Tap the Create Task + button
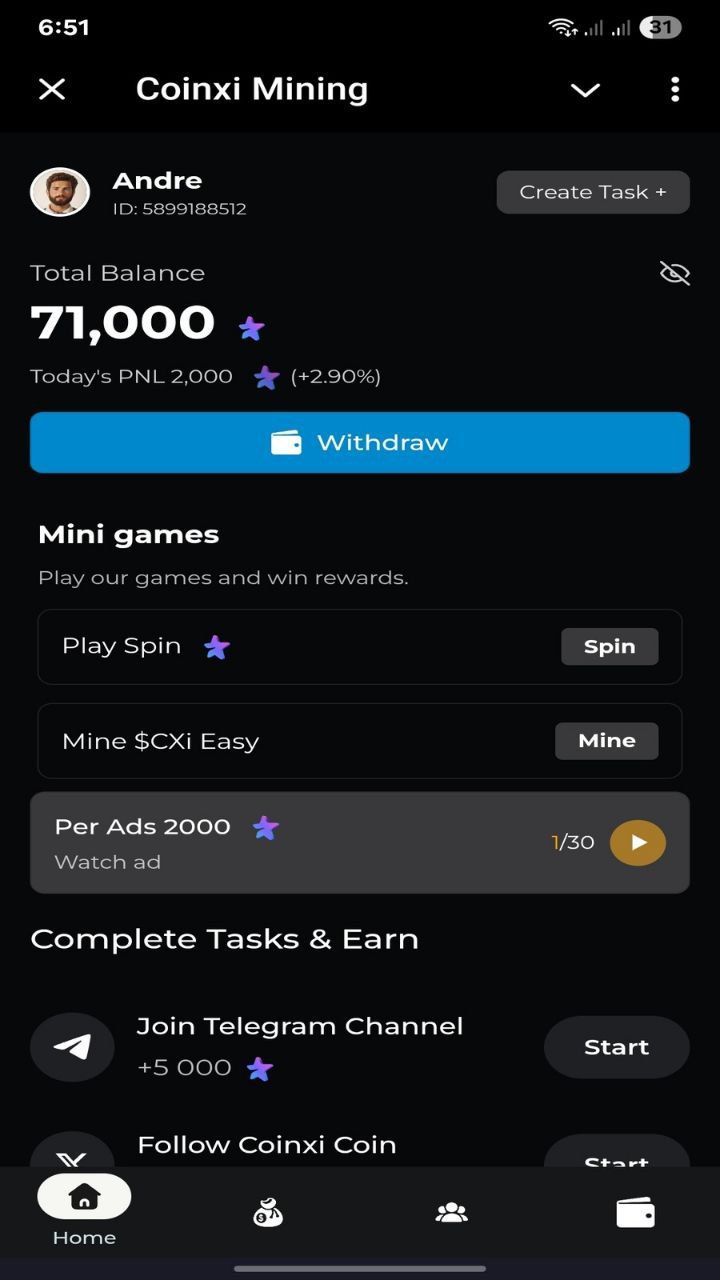Image resolution: width=720 pixels, height=1280 pixels. (x=593, y=192)
